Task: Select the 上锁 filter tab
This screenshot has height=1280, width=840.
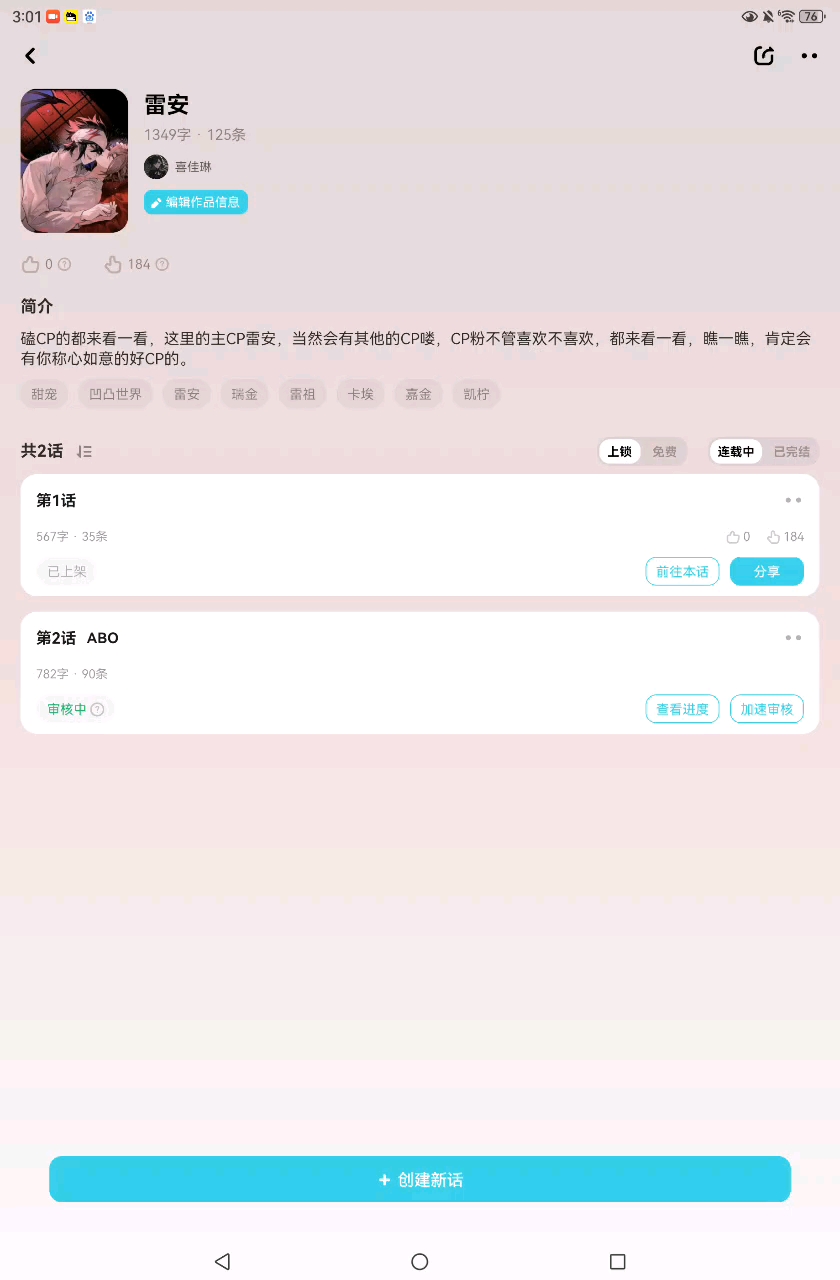Action: [619, 451]
